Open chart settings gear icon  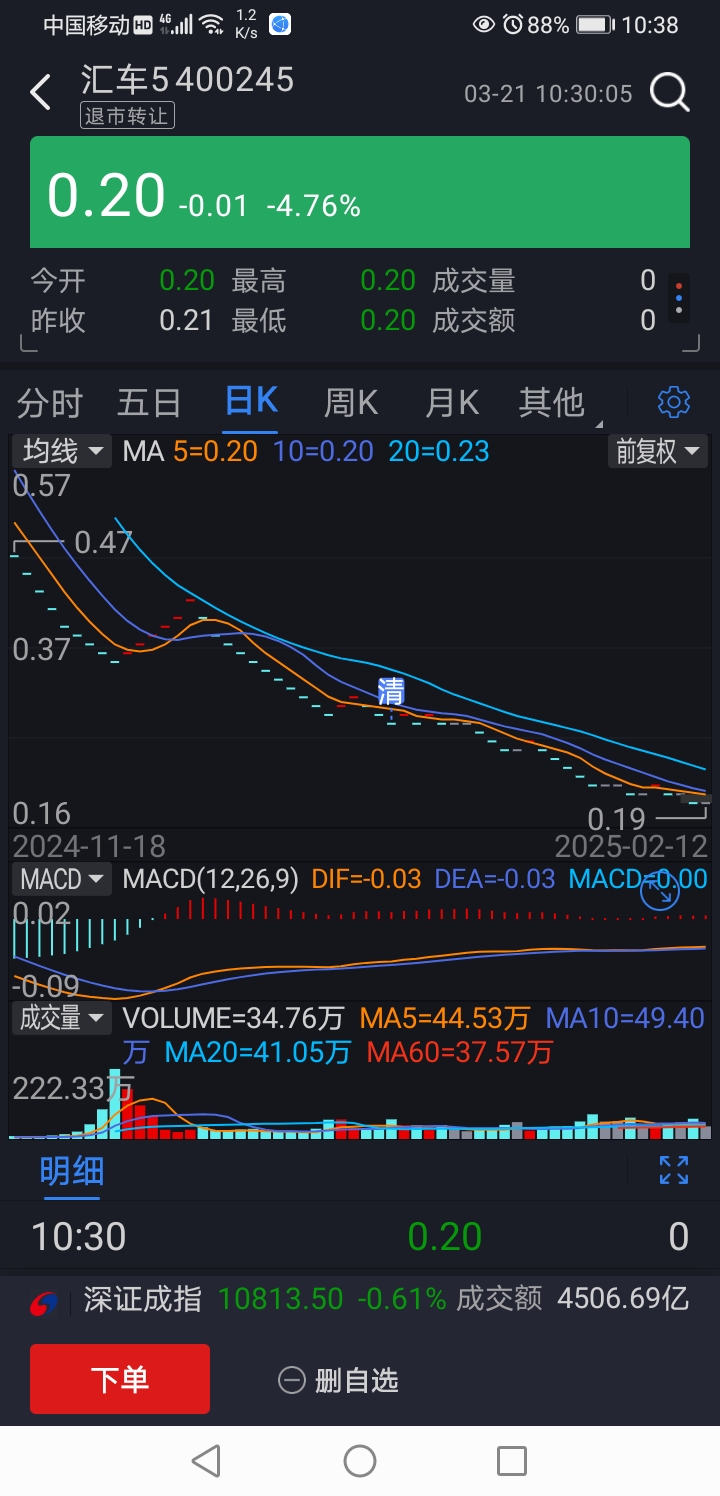674,402
